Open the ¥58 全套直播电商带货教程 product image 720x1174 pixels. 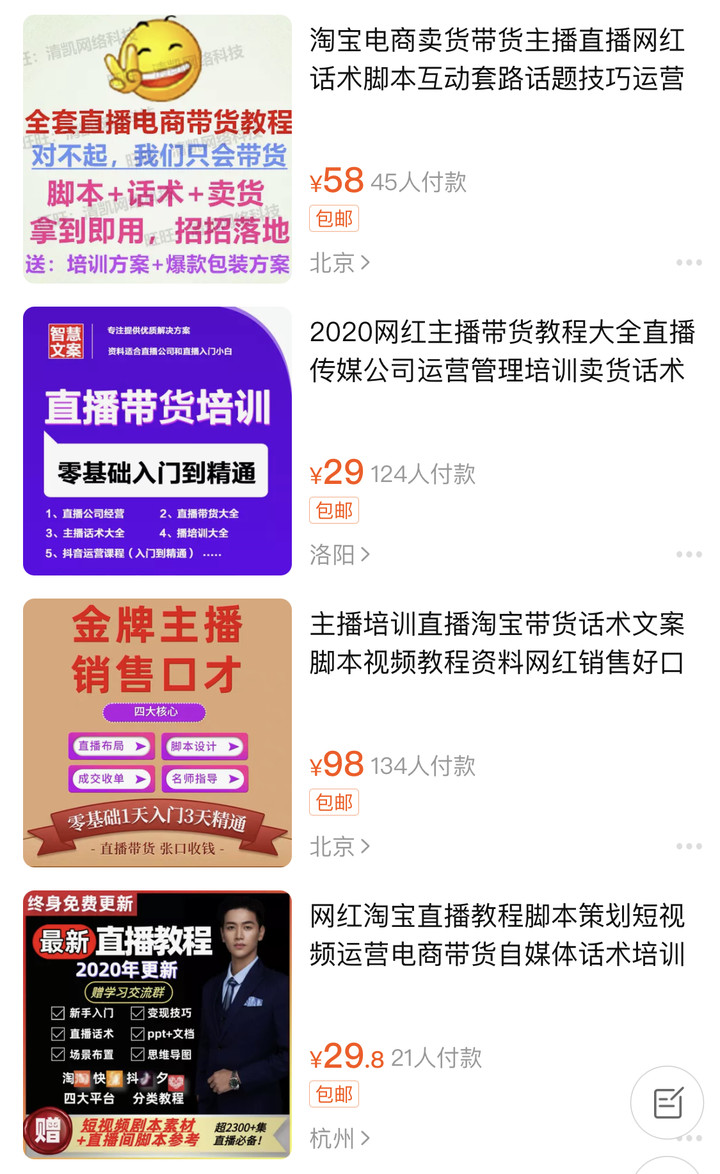coord(157,149)
